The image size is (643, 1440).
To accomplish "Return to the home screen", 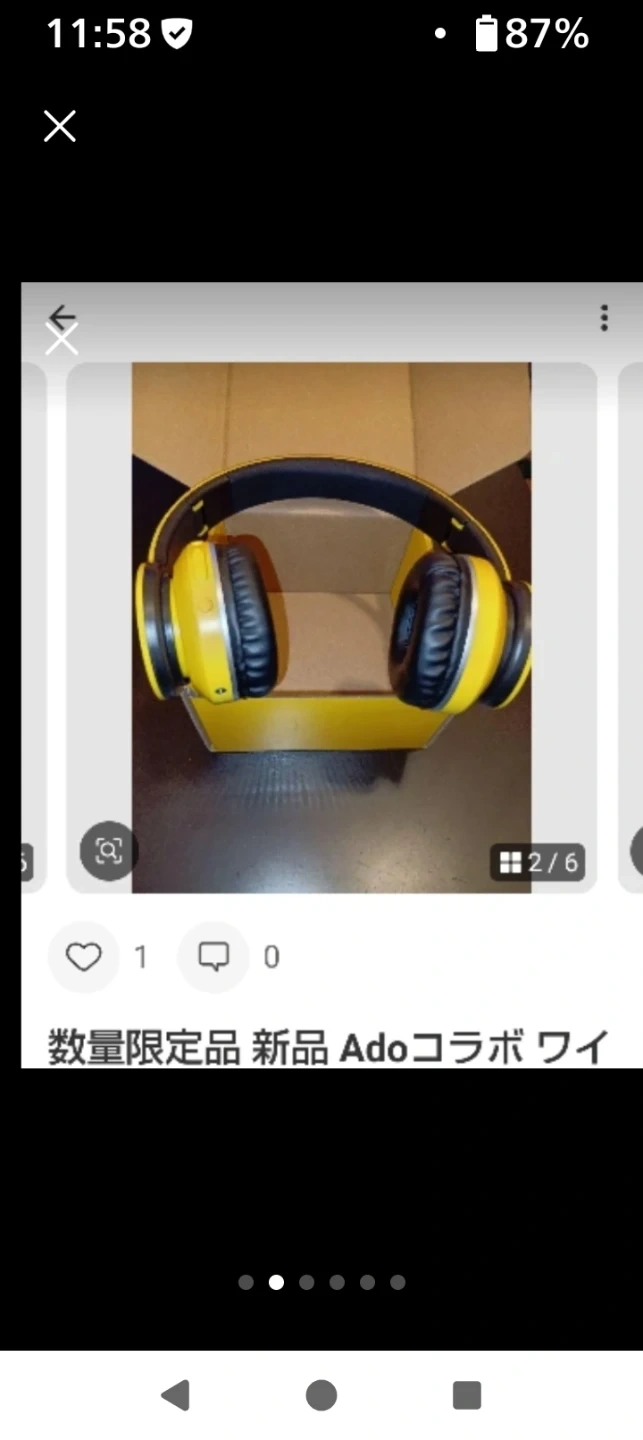I will pos(321,1395).
